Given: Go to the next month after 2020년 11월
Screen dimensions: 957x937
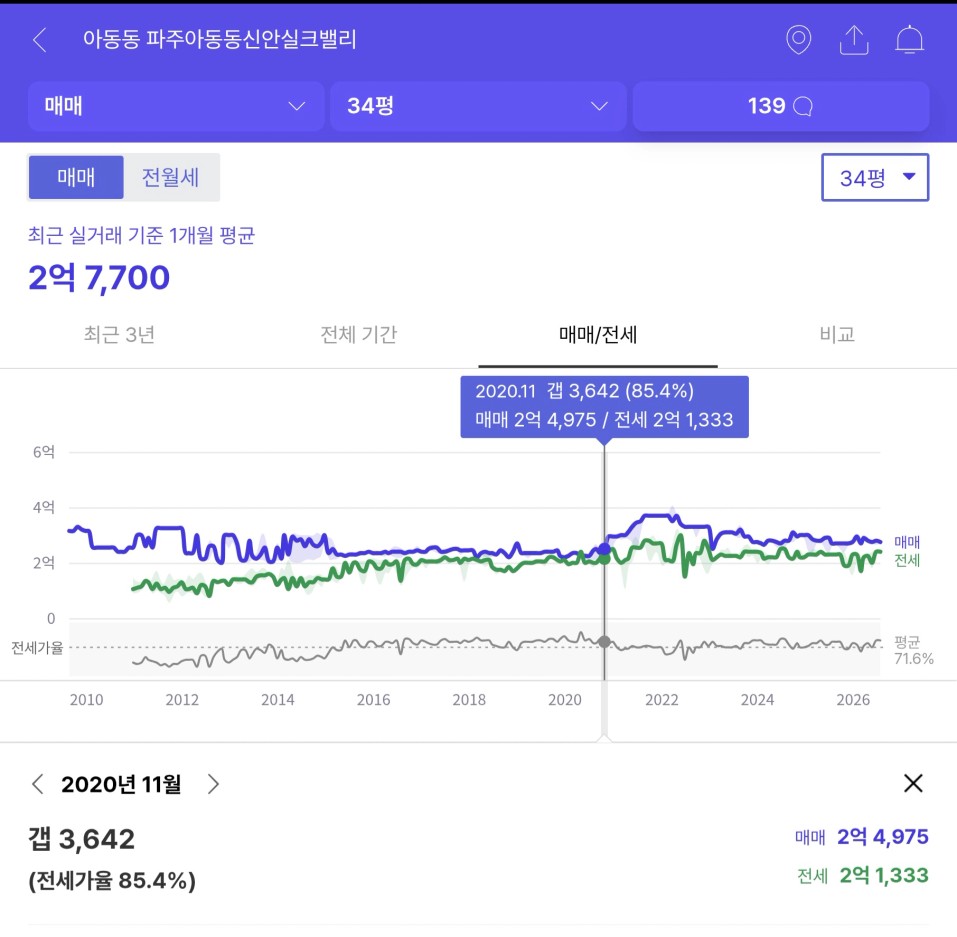Looking at the screenshot, I should (x=213, y=784).
